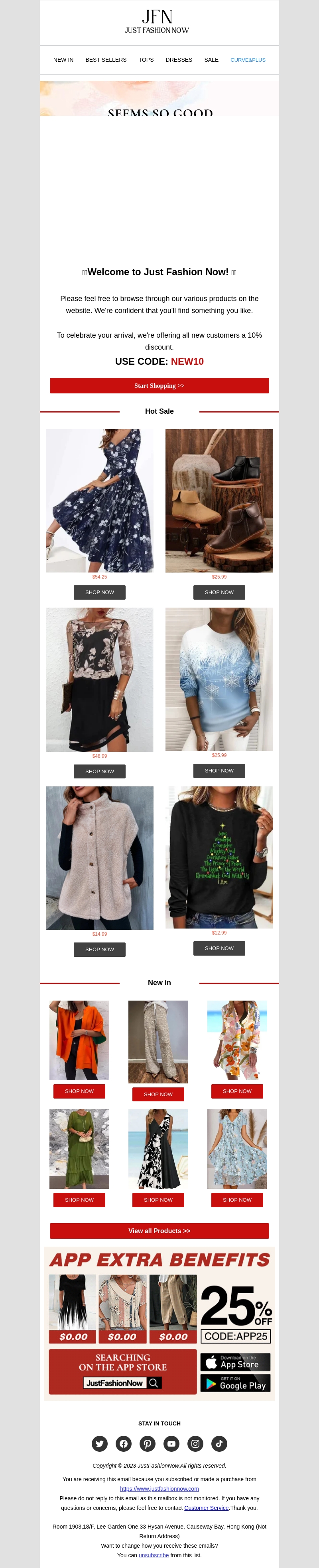
Task: Open the green tiered dress picture
Action: [79, 1149]
